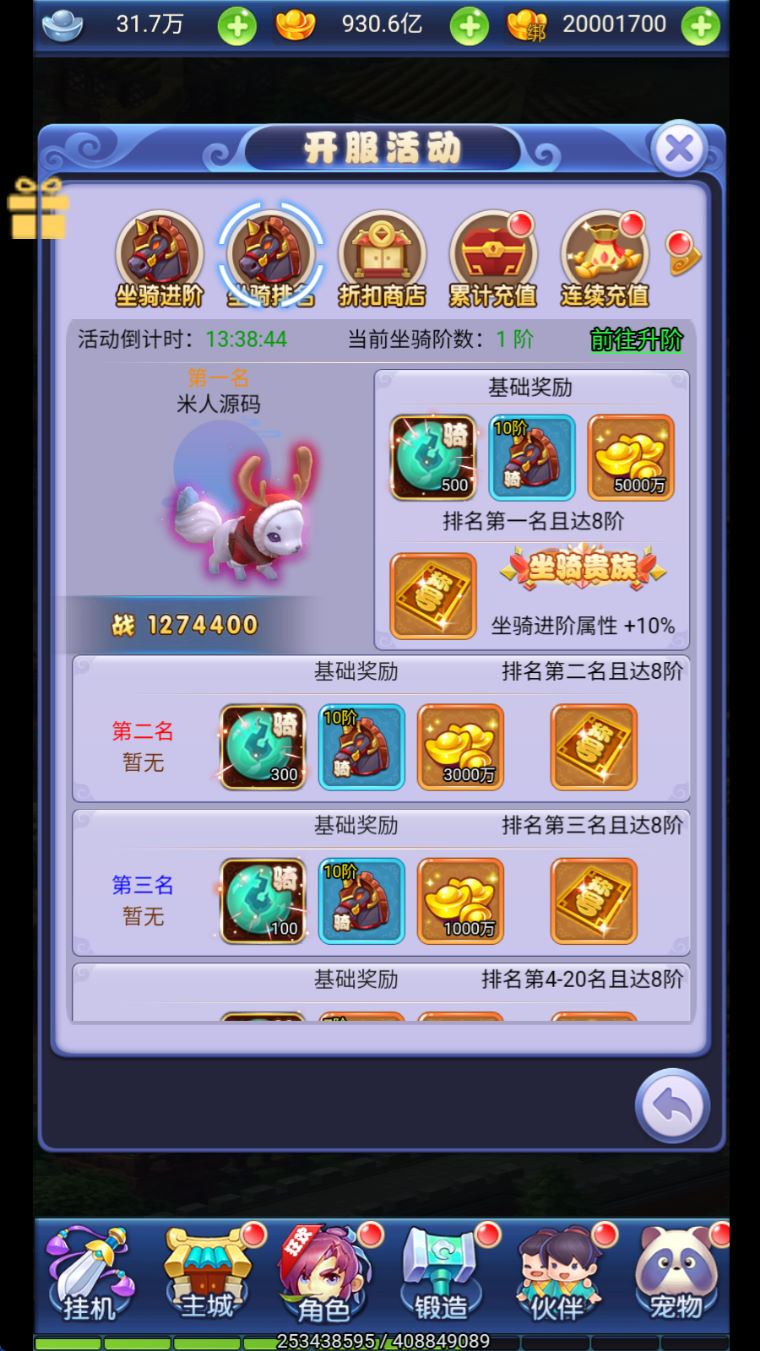Add silver with the first plus button

point(237,26)
